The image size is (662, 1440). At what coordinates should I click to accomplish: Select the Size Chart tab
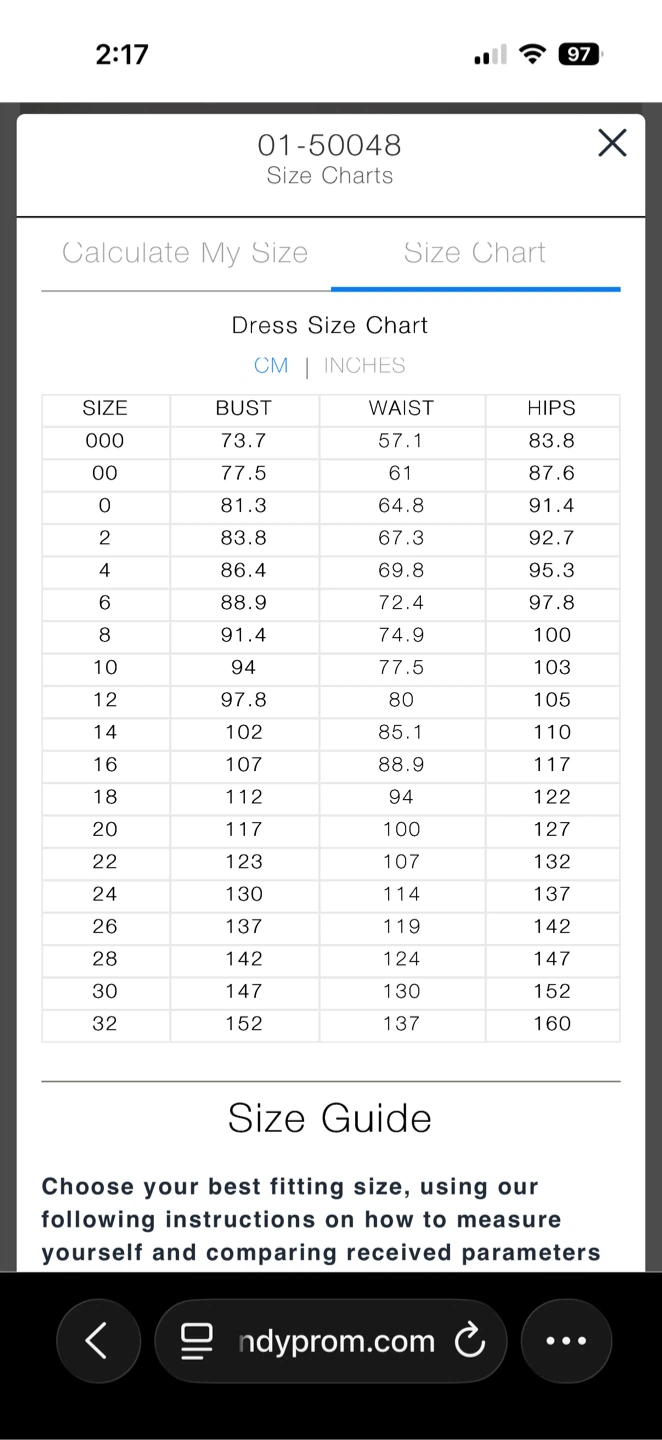tap(475, 253)
